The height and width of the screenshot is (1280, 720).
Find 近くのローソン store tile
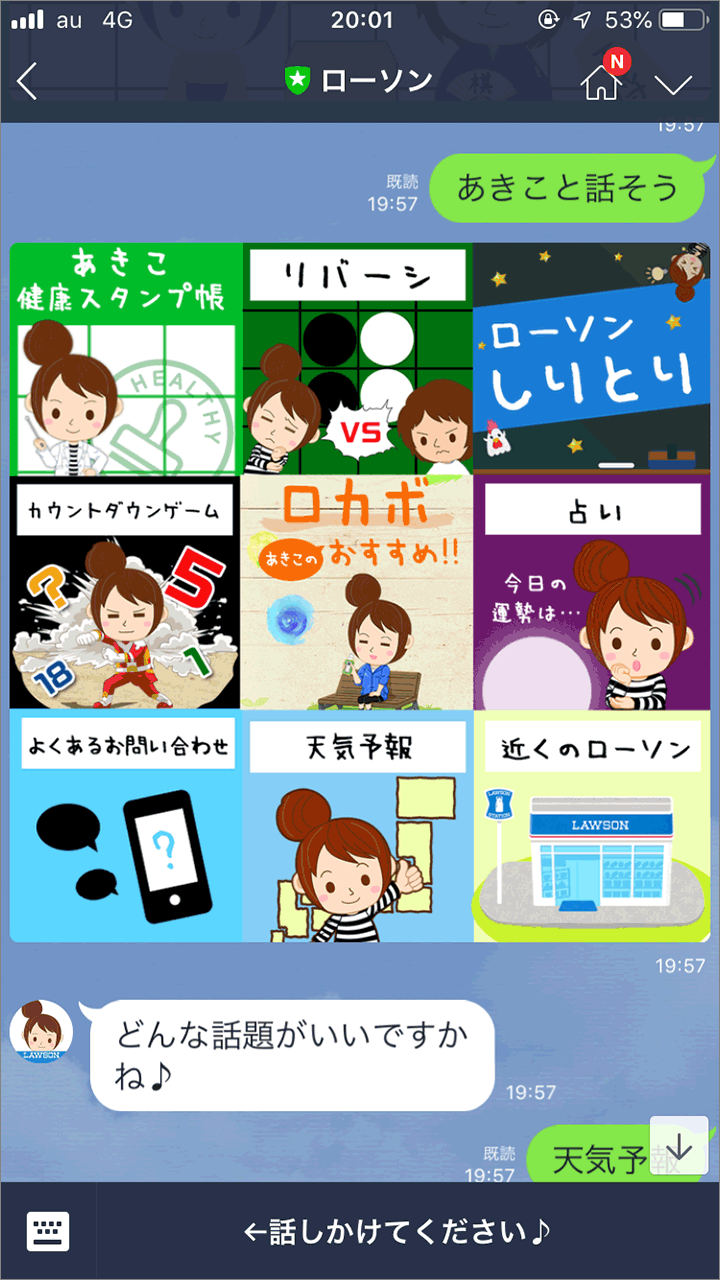[590, 826]
